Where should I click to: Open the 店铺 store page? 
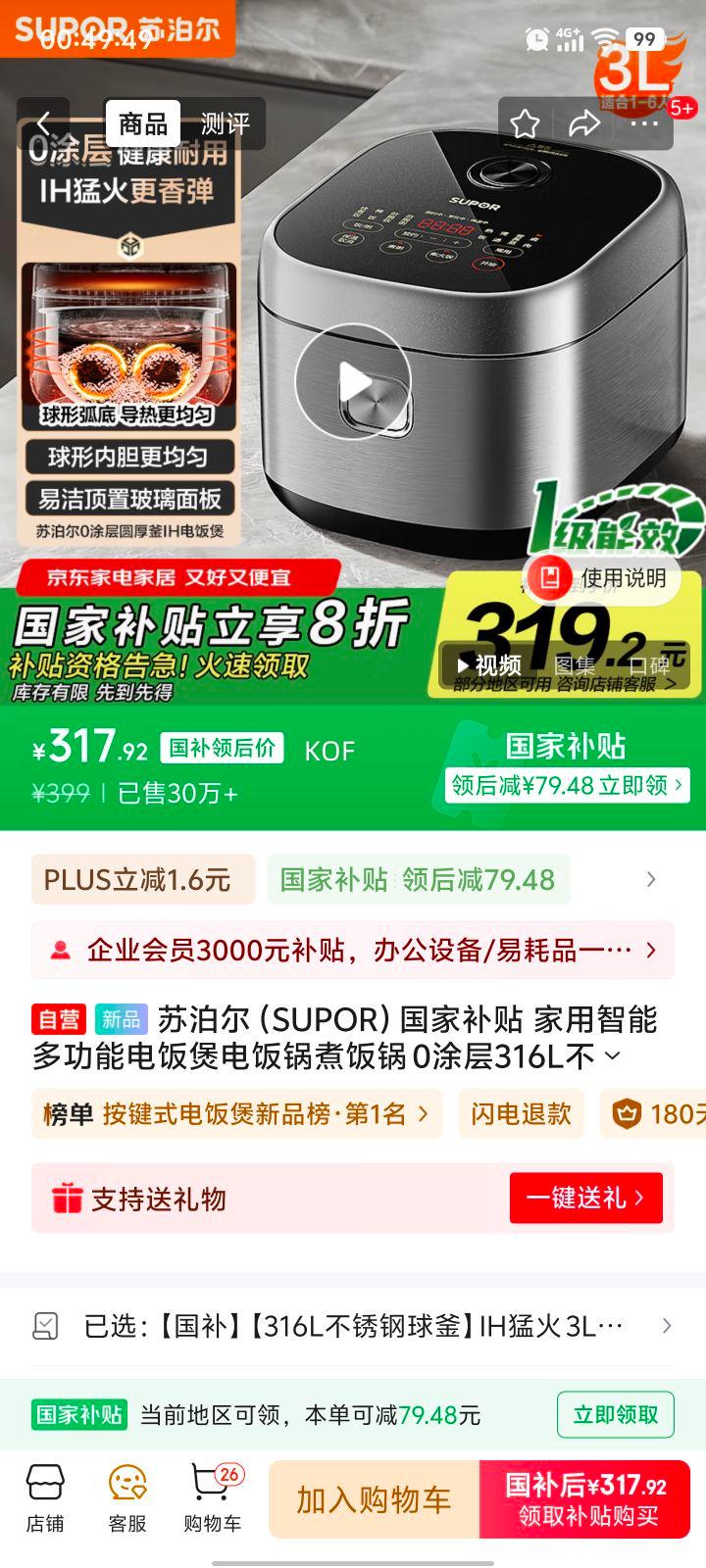pyautogui.click(x=45, y=1498)
